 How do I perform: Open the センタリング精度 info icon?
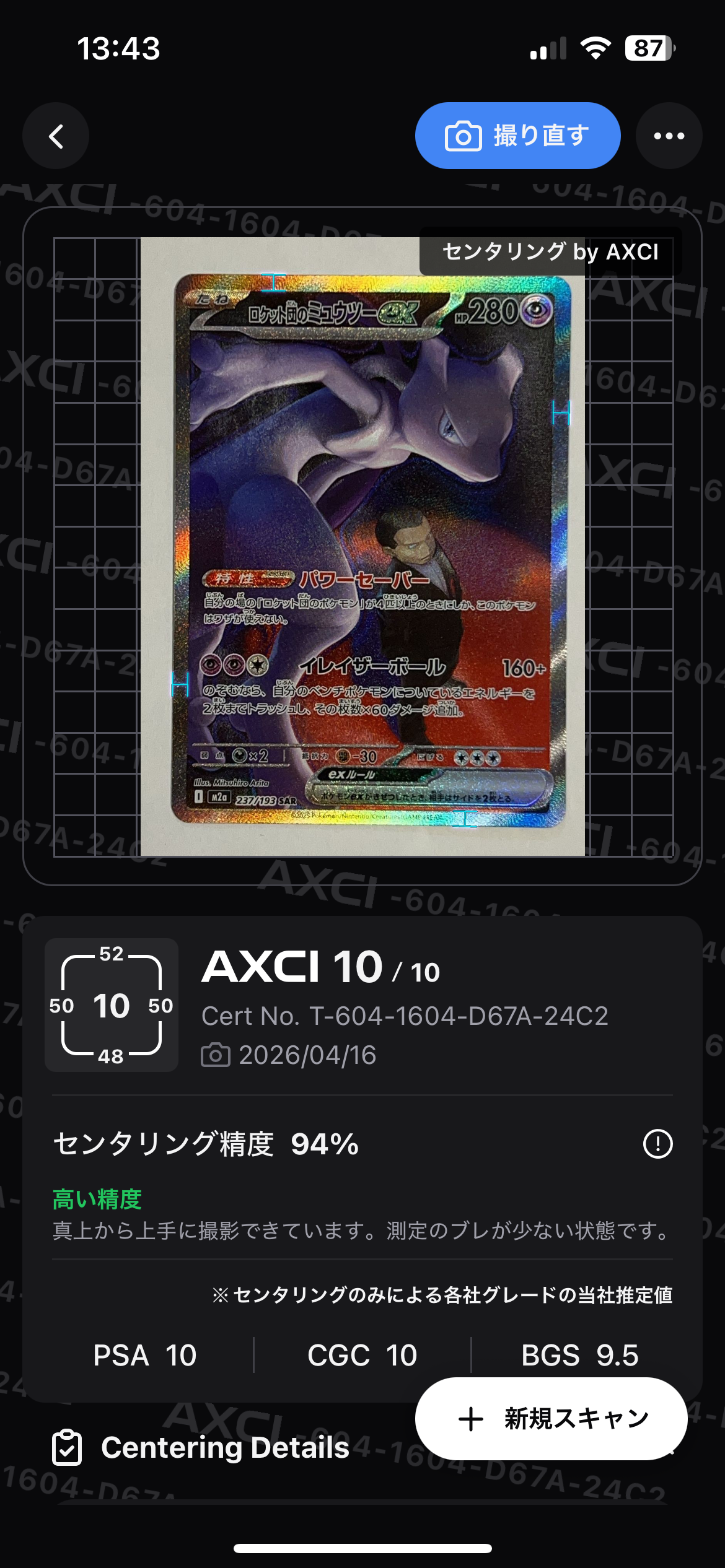[657, 1143]
